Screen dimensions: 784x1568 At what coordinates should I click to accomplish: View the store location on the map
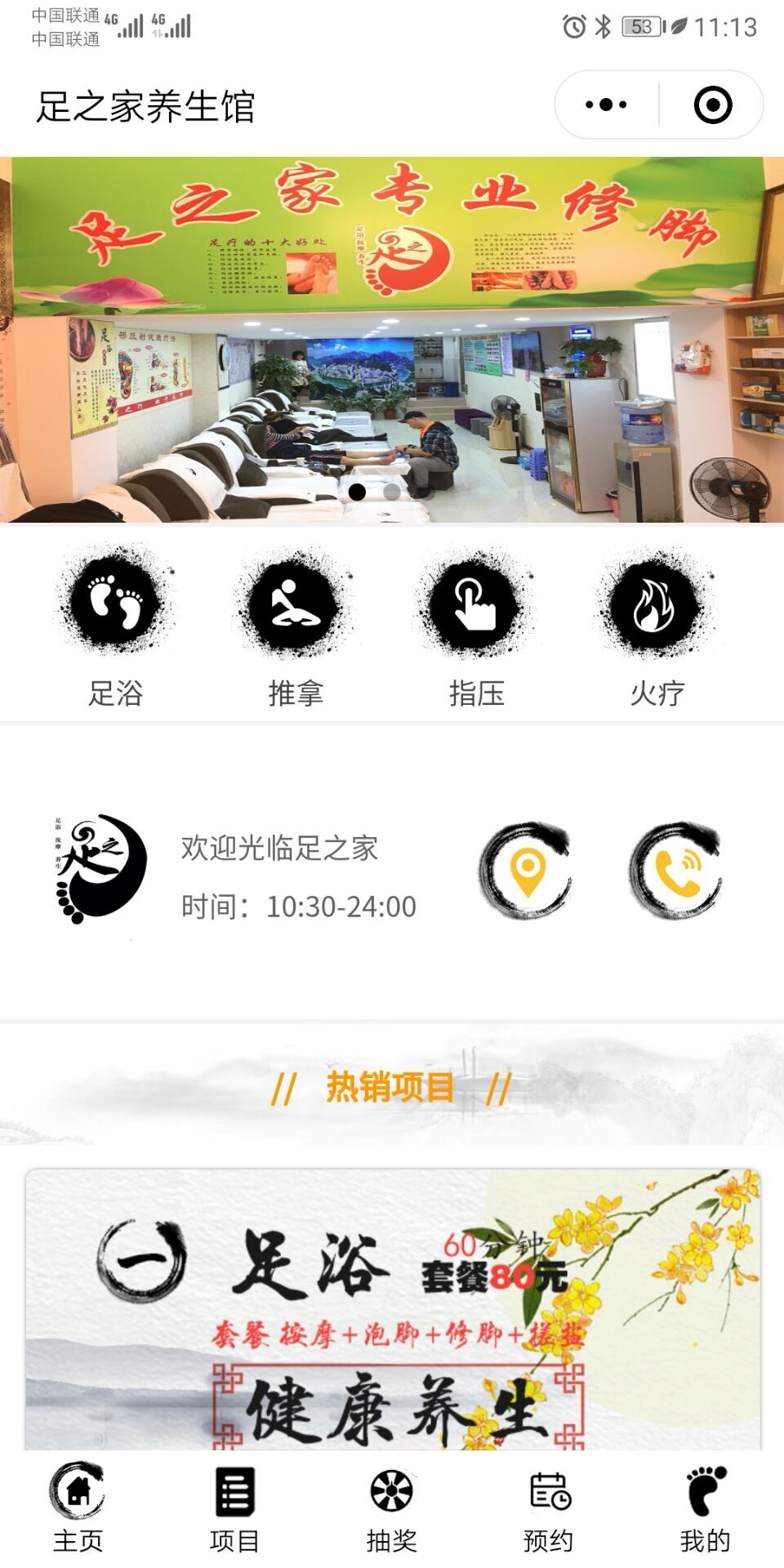[x=527, y=871]
